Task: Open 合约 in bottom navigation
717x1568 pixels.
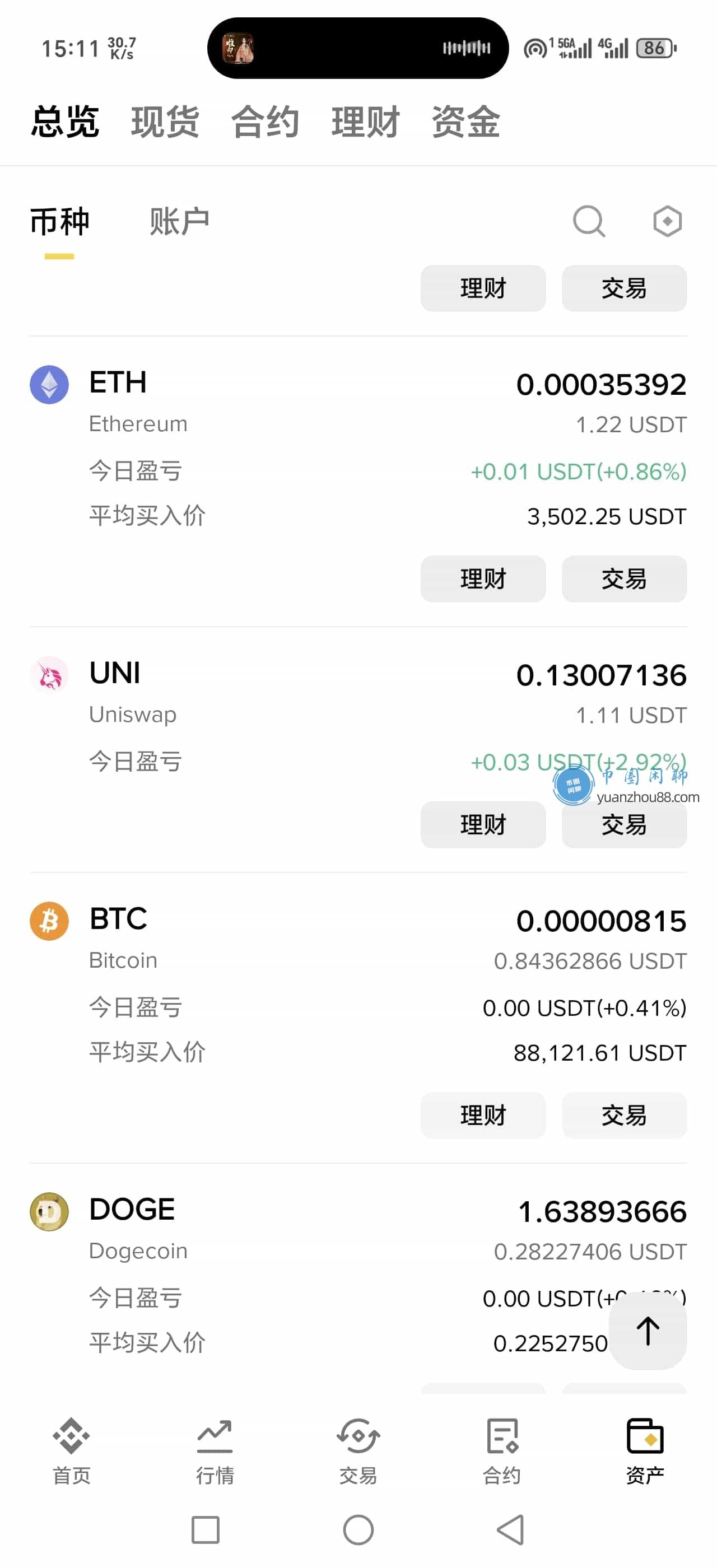Action: (x=501, y=1450)
